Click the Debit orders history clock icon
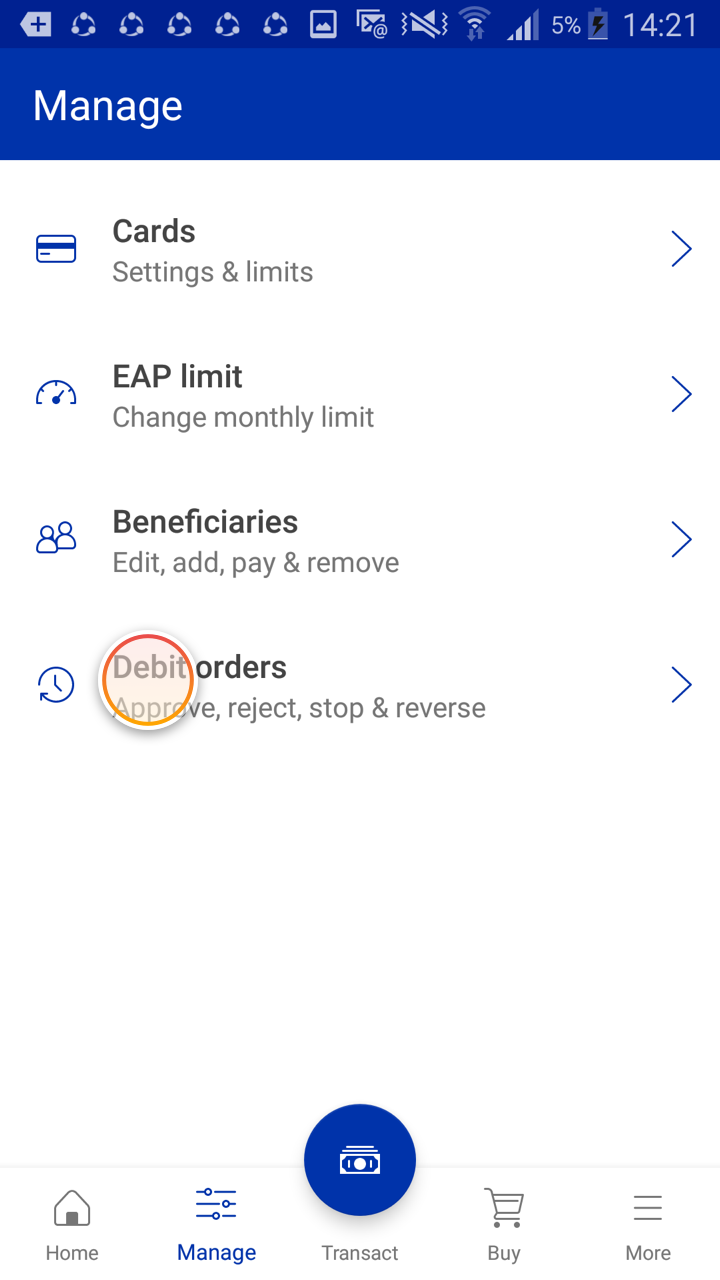720x1280 pixels. point(56,684)
